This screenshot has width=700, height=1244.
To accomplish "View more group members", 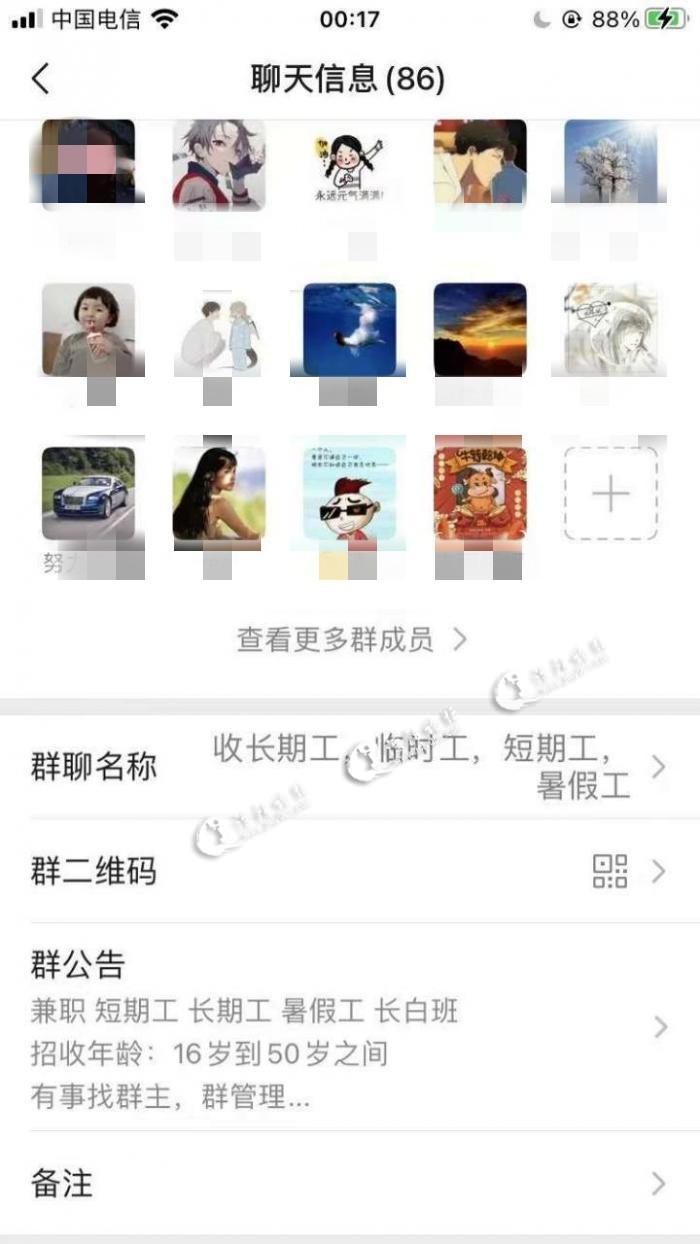I will click(351, 639).
